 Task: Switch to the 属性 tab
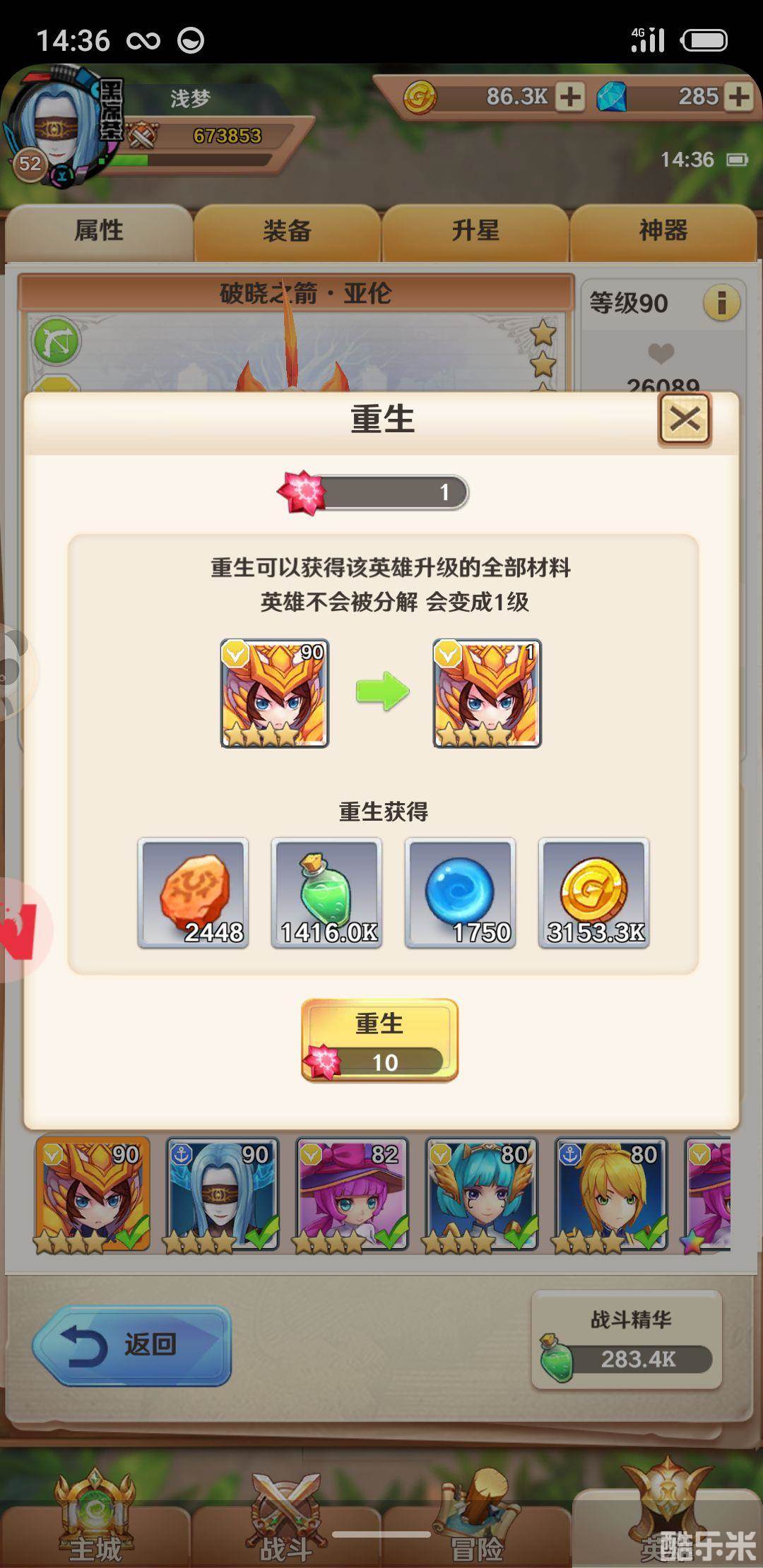(x=99, y=231)
